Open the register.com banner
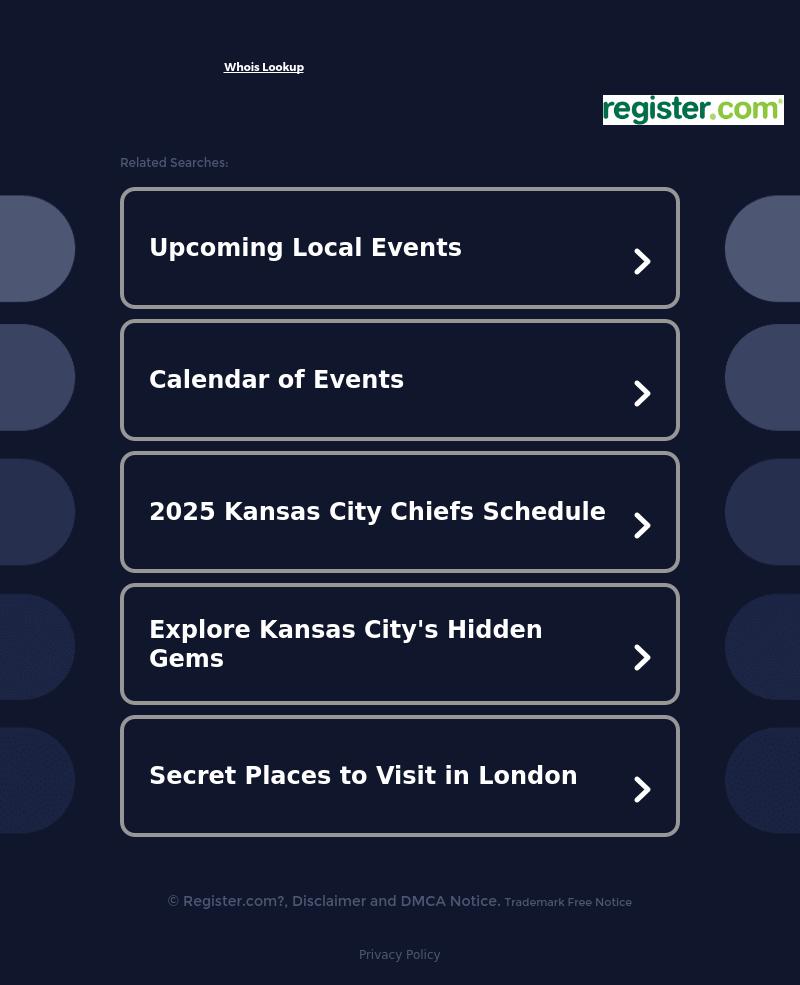The height and width of the screenshot is (985, 800). [693, 110]
